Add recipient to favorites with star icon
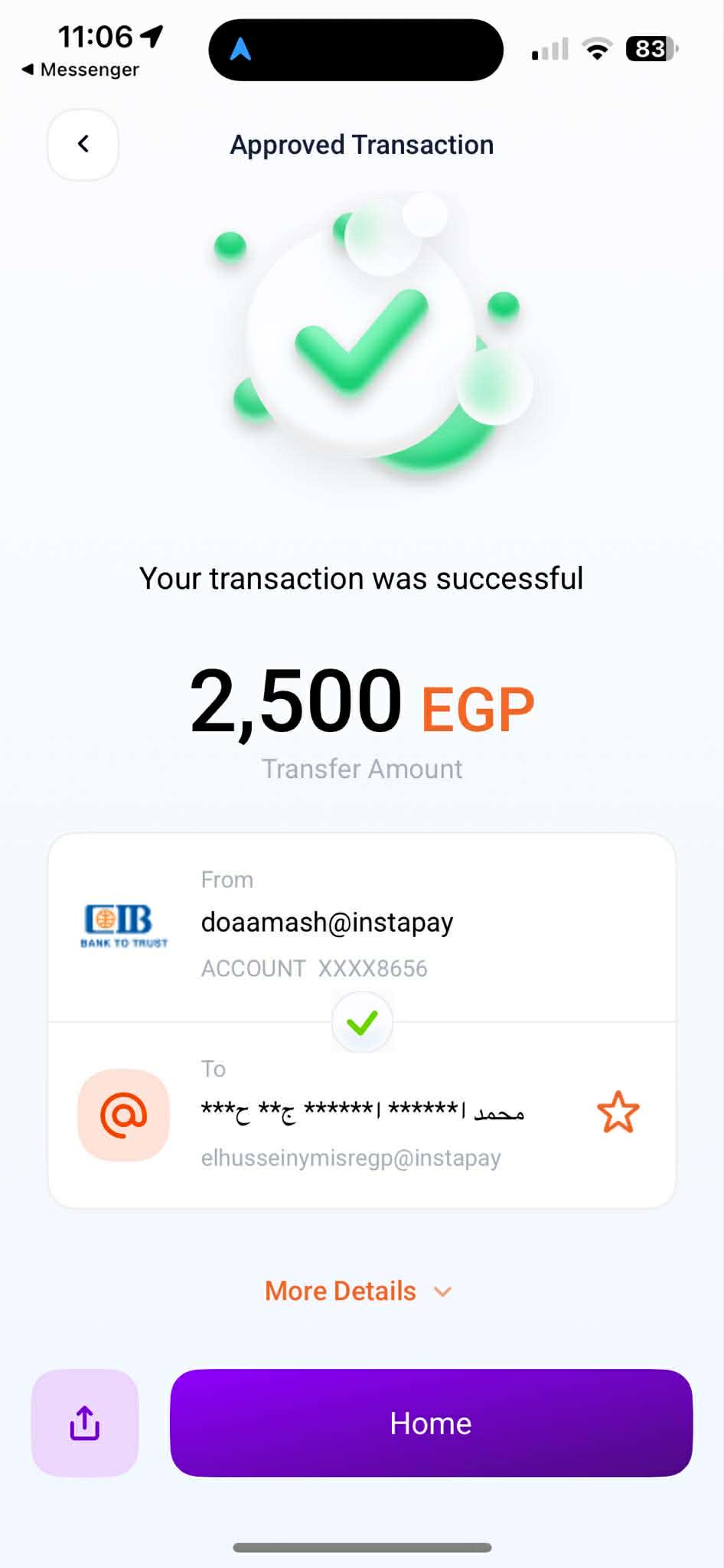724x1568 pixels. (x=618, y=1112)
